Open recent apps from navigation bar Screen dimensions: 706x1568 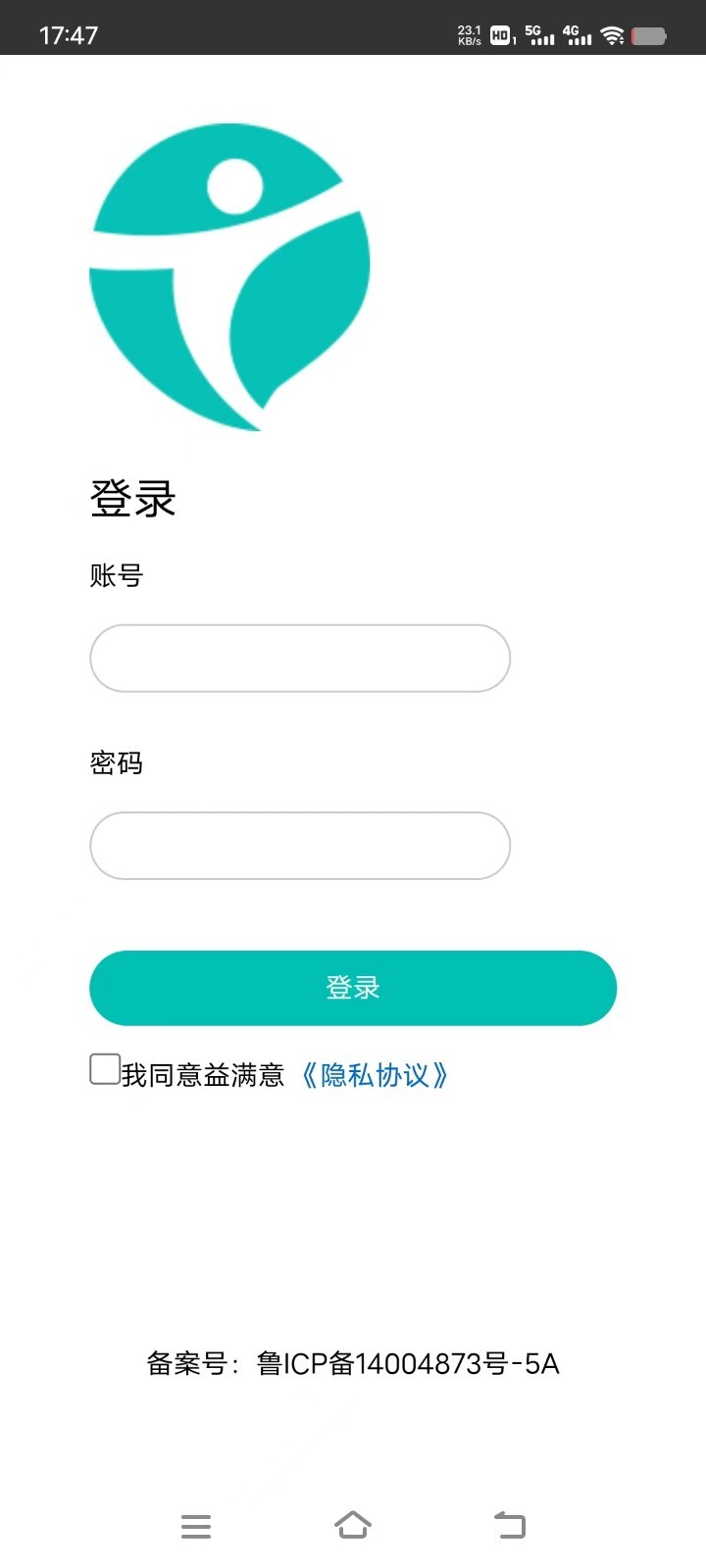click(x=196, y=1526)
